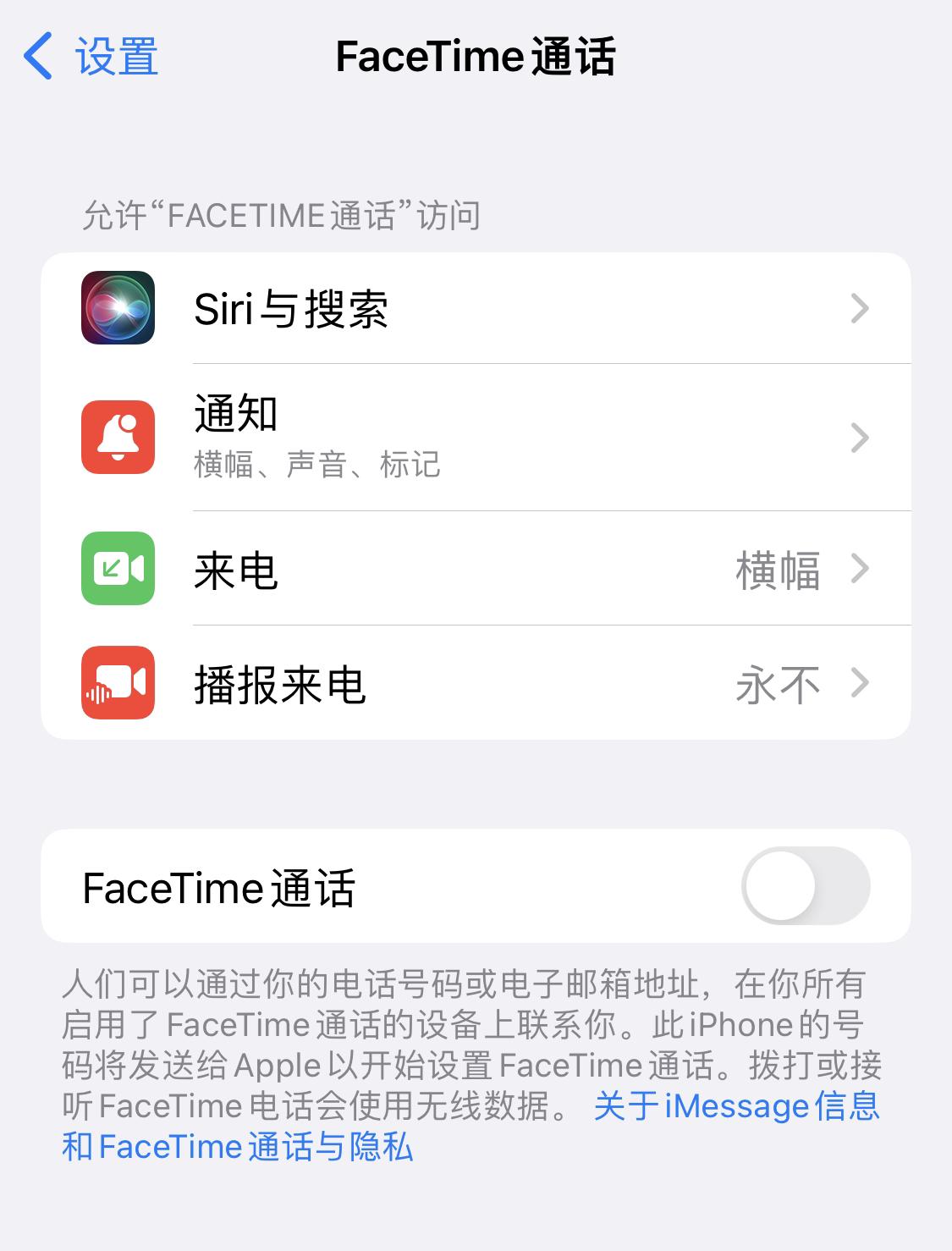This screenshot has height=1251, width=952.
Task: Open 来电 options showing 横幅
Action: pyautogui.click(x=474, y=568)
